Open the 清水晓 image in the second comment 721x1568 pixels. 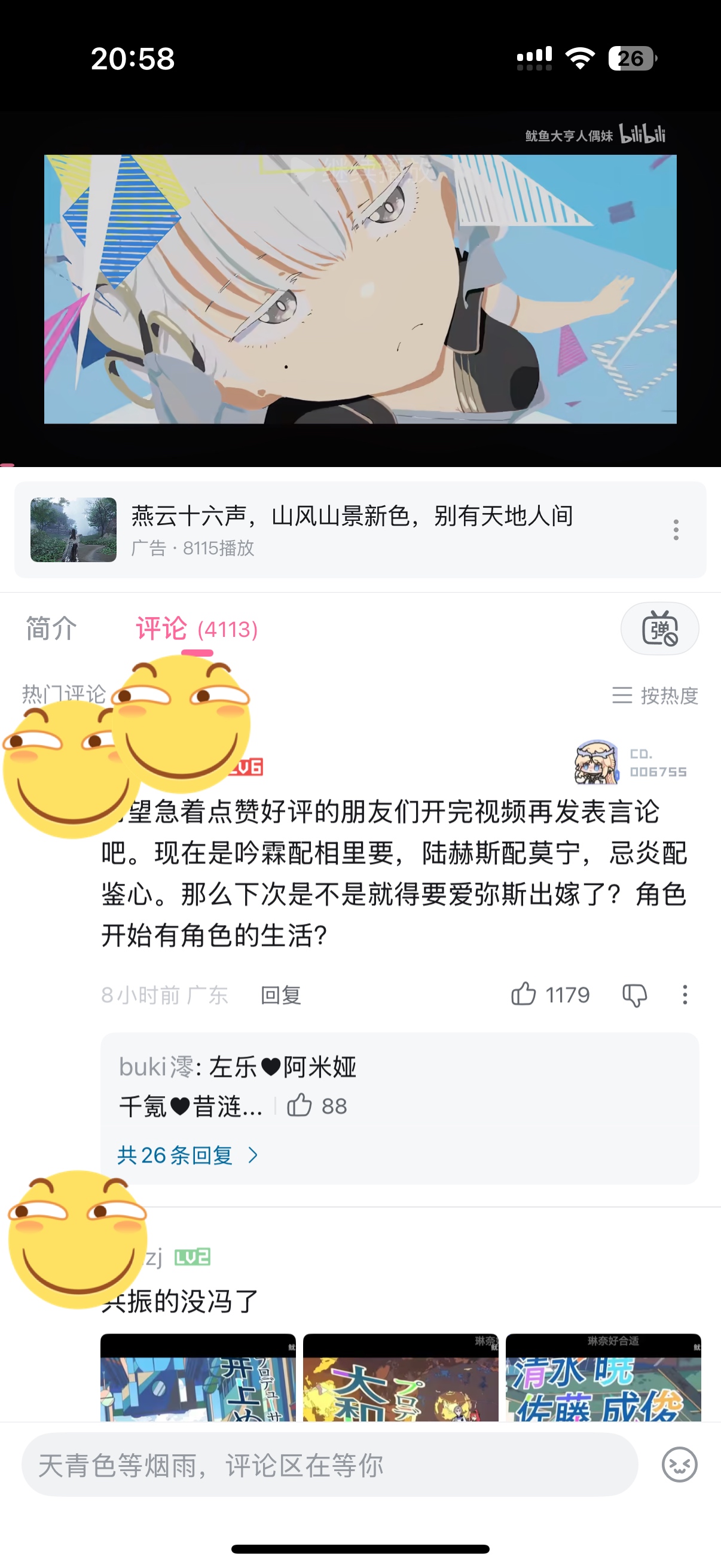click(x=603, y=1377)
